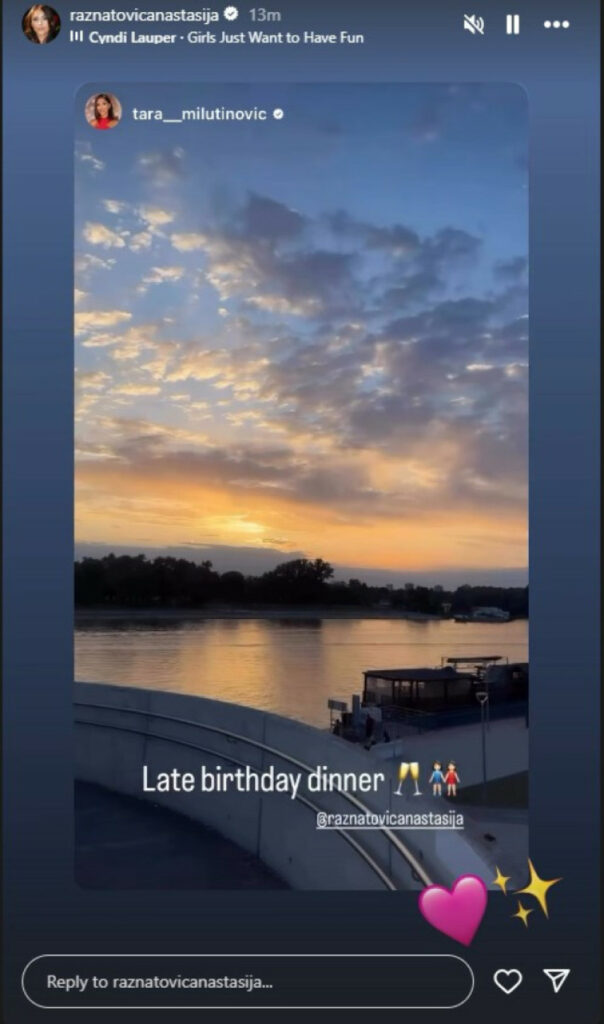Open raznatovicanastasija's profile picture
This screenshot has width=604, height=1024.
tap(41, 24)
